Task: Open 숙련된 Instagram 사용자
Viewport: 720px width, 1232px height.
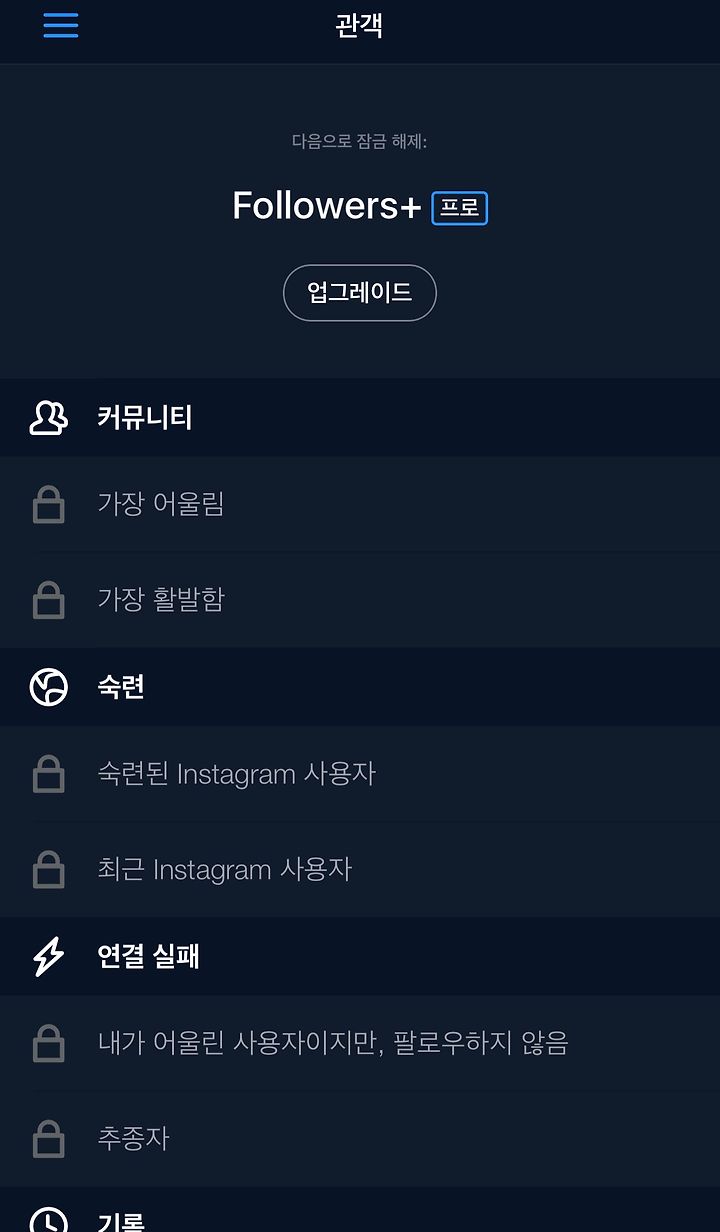Action: tap(360, 774)
